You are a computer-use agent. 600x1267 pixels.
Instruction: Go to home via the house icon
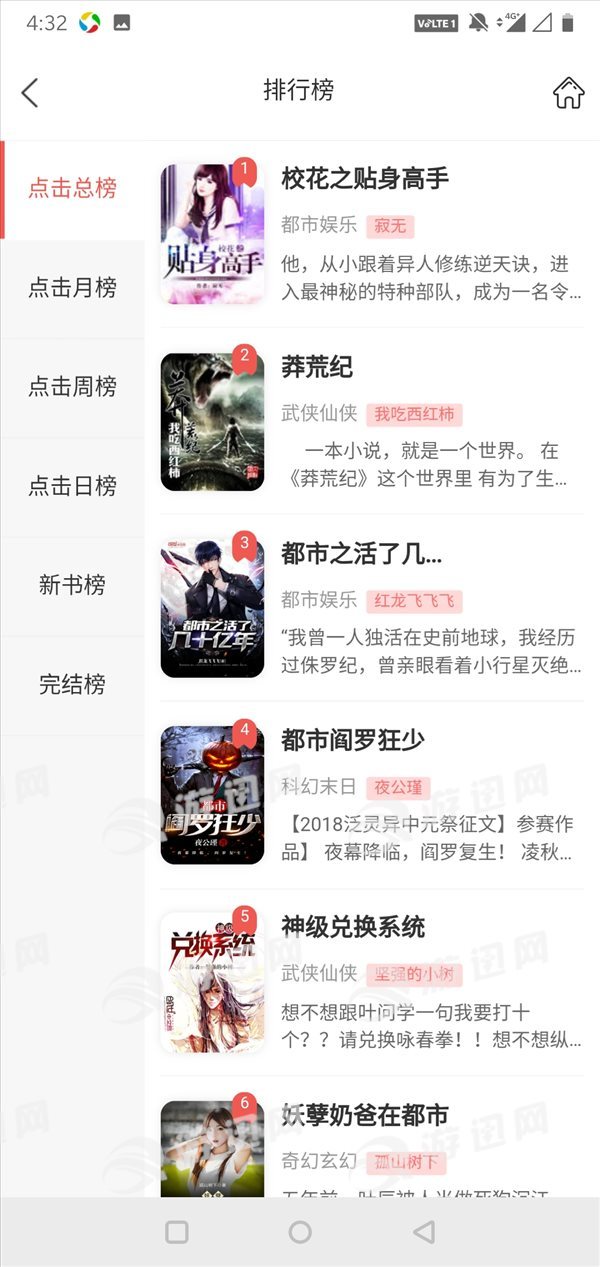point(568,92)
